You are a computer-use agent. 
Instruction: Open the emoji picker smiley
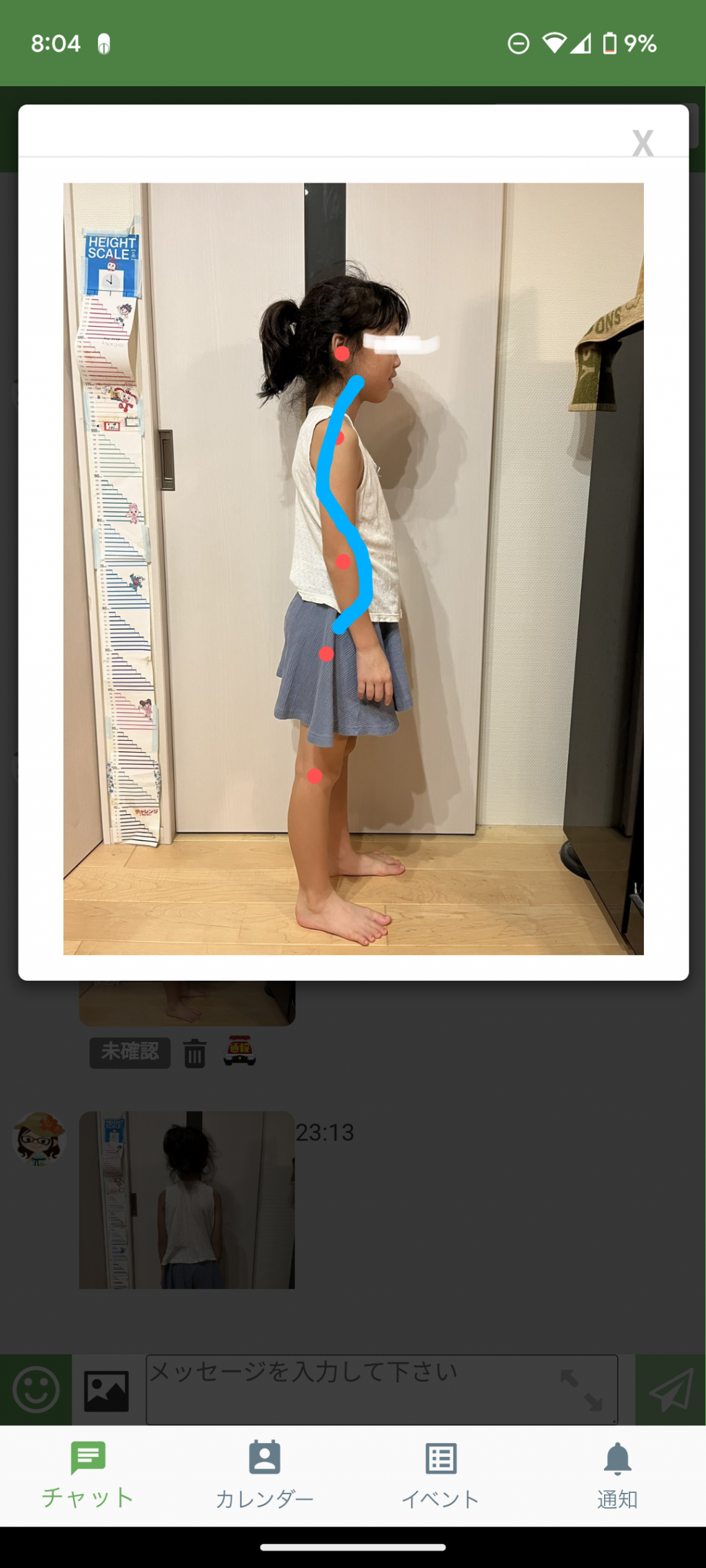(36, 1389)
